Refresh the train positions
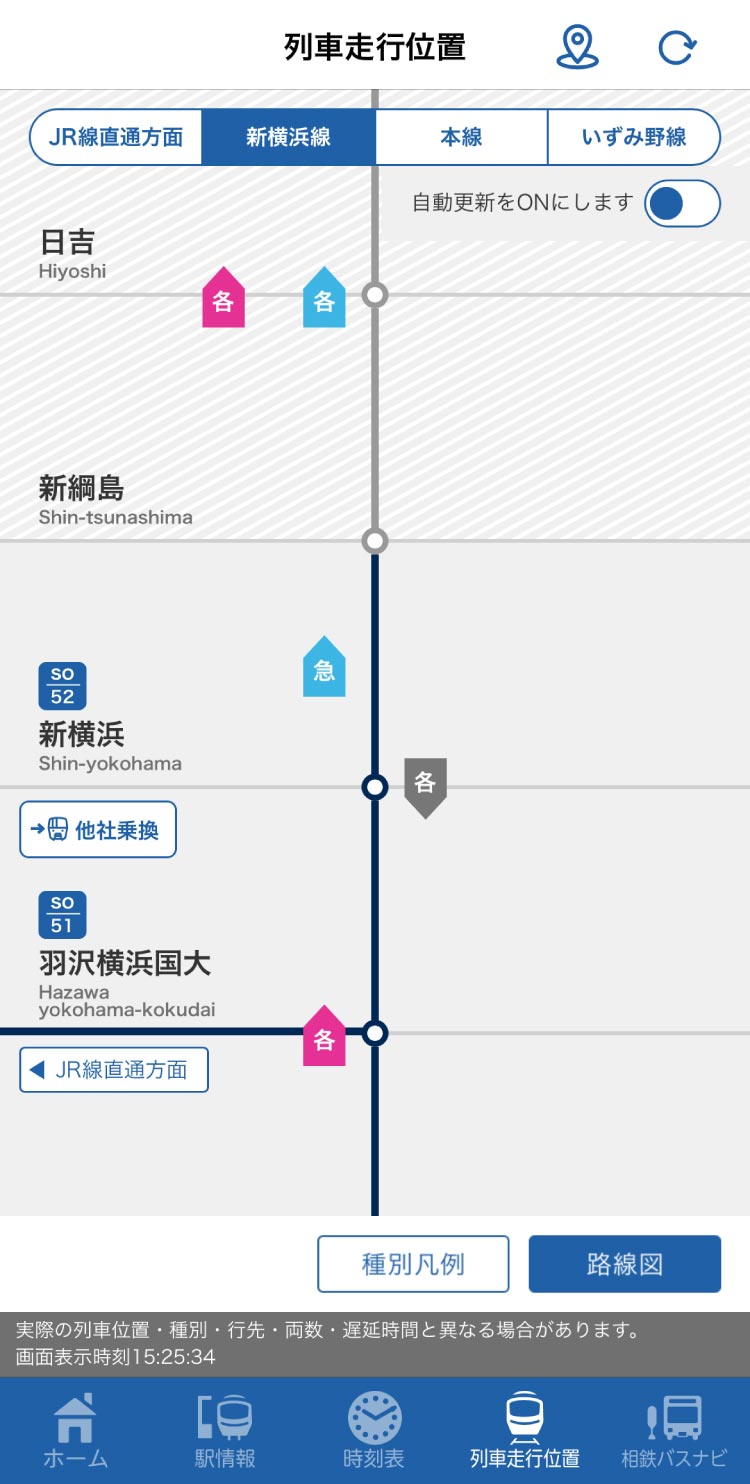The height and width of the screenshot is (1484, 750). [x=677, y=47]
